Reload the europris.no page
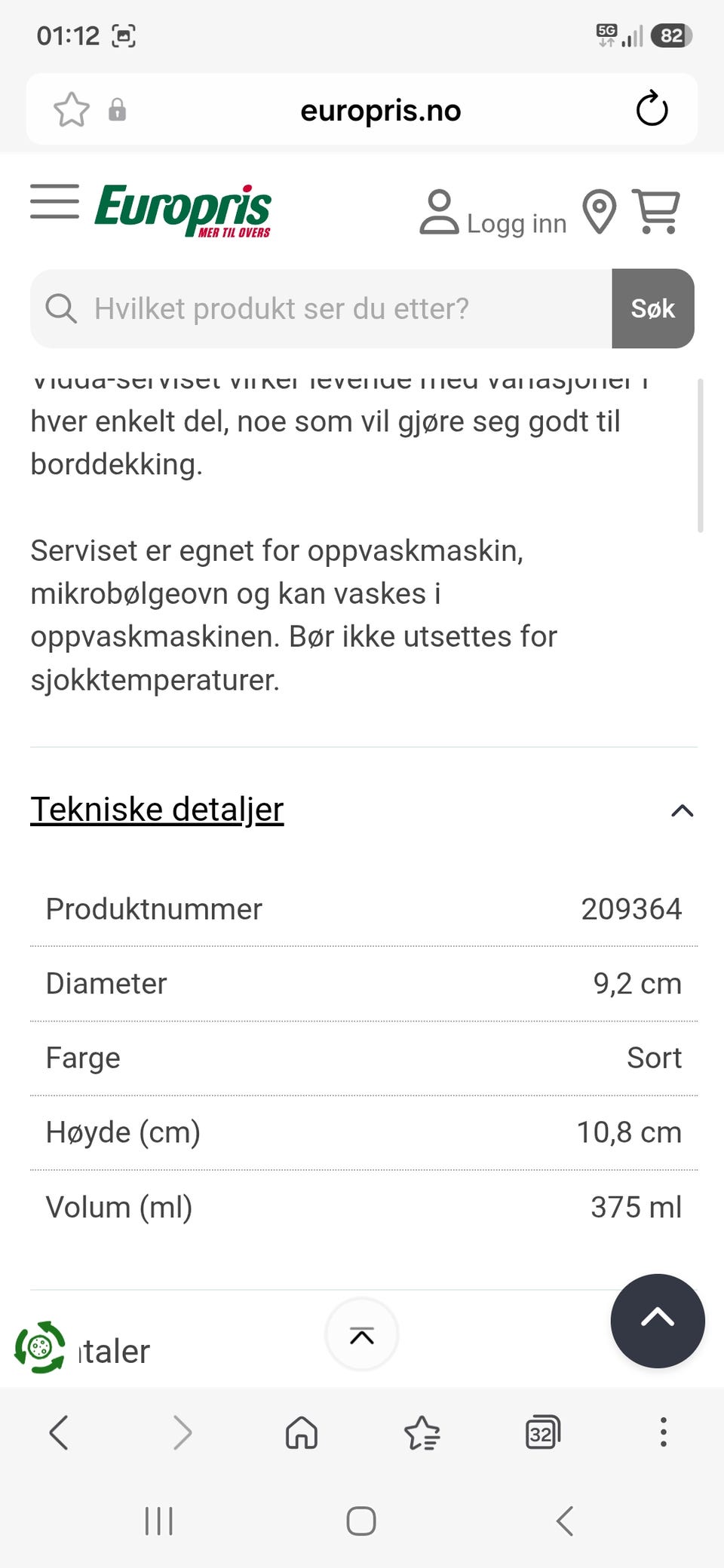Viewport: 724px width, 1568px height. (x=652, y=109)
